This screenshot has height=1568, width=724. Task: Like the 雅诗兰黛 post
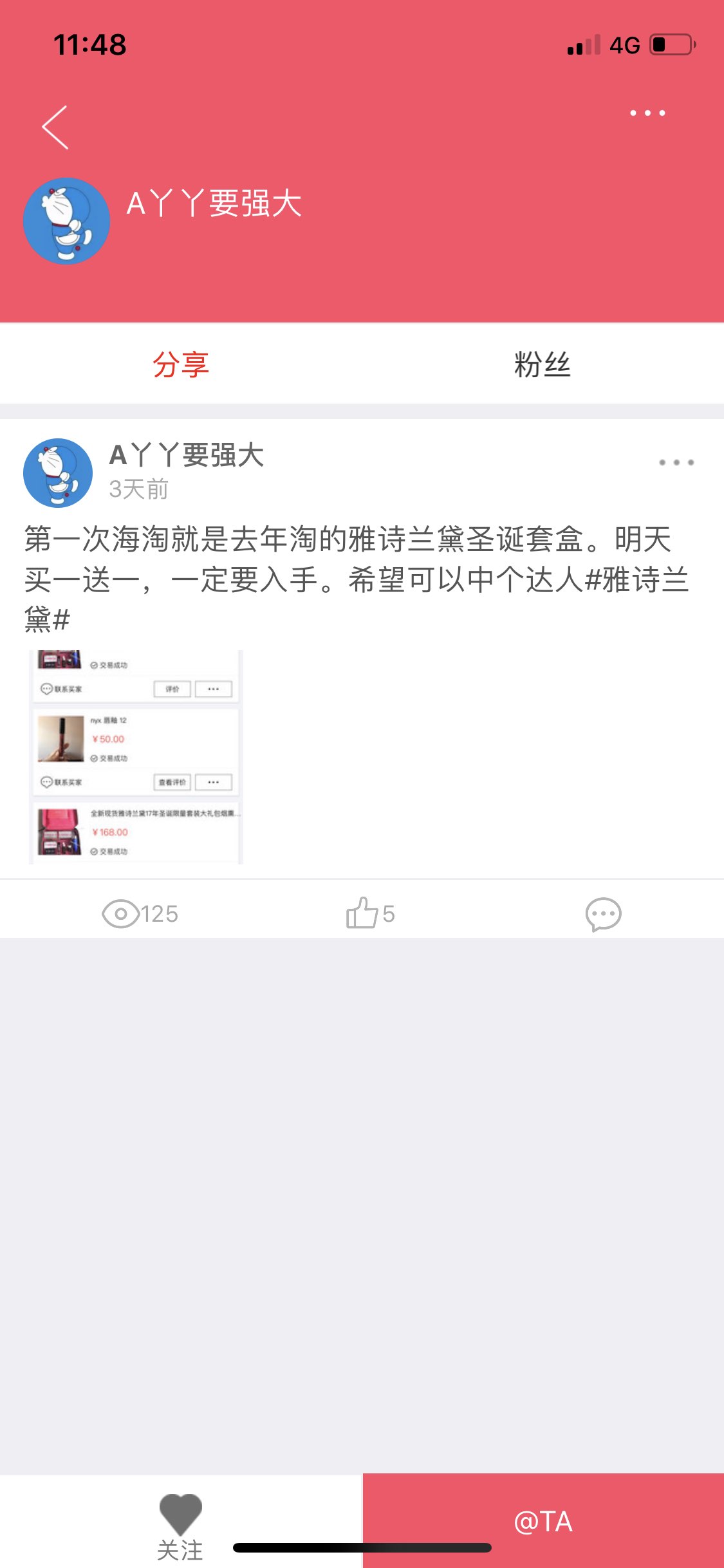pyautogui.click(x=369, y=913)
